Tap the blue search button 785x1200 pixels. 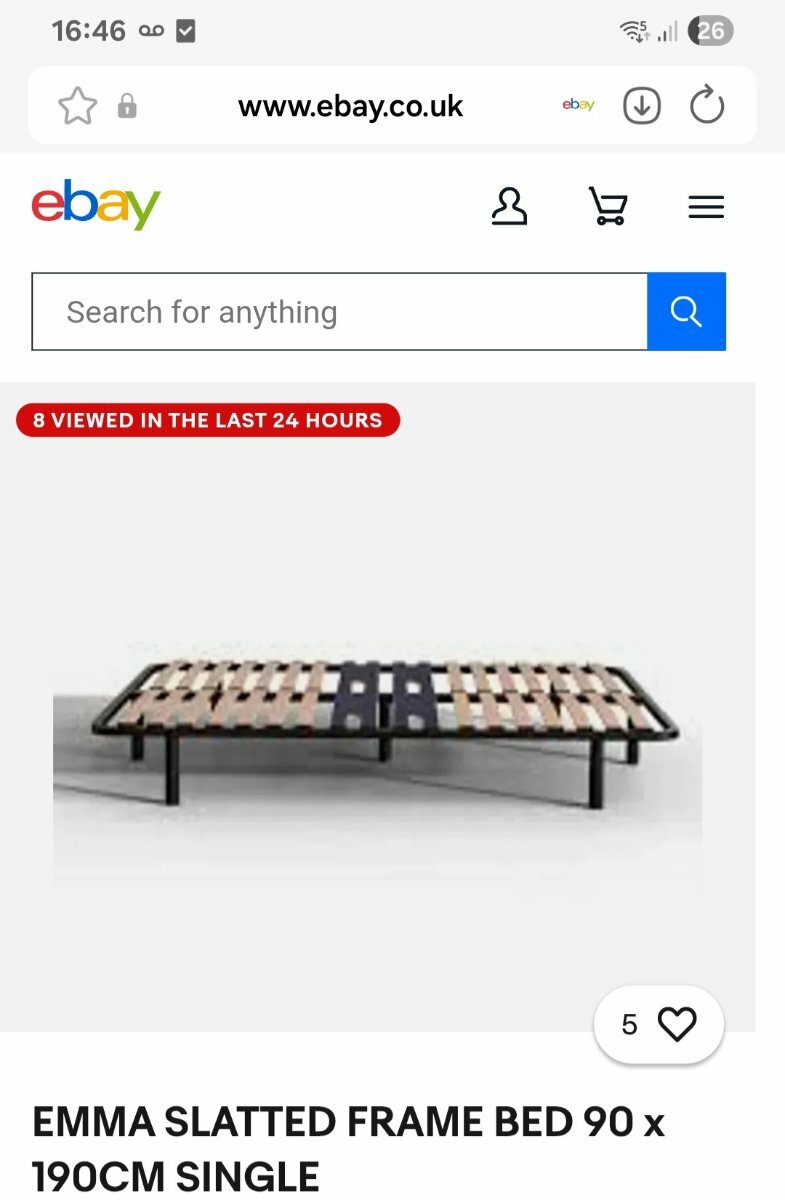[x=686, y=312]
